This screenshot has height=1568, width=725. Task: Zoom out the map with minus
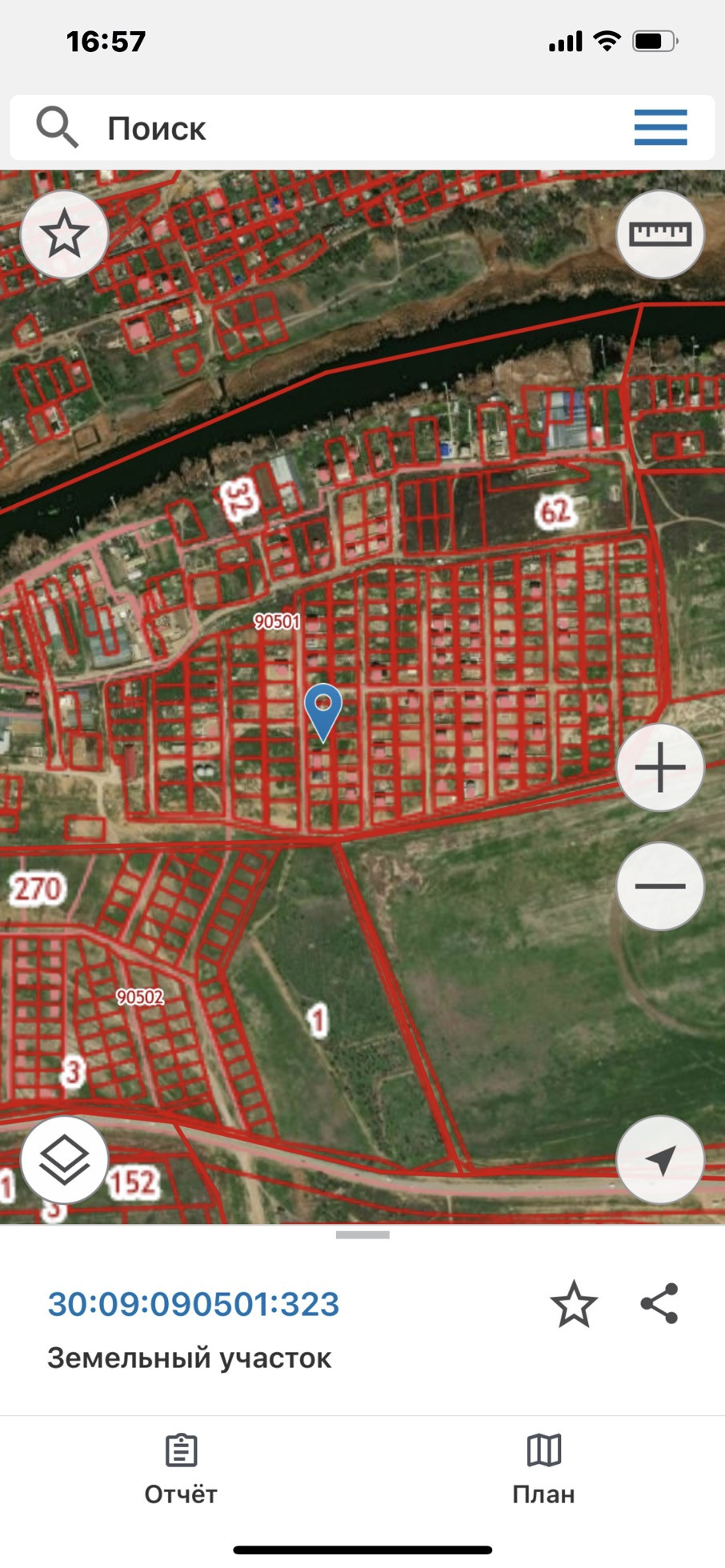click(660, 886)
